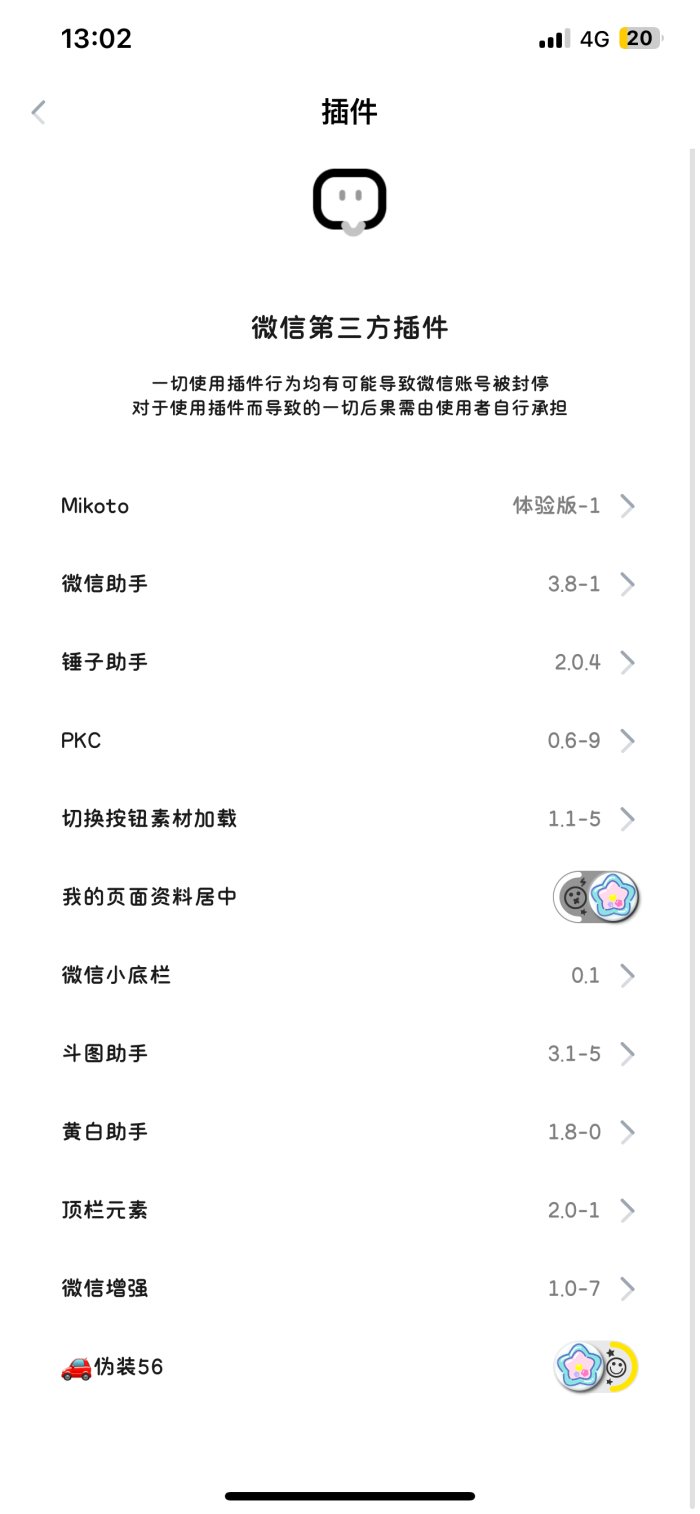Toggle the 伪装56 switch
The height and width of the screenshot is (1514, 700).
point(597,1367)
